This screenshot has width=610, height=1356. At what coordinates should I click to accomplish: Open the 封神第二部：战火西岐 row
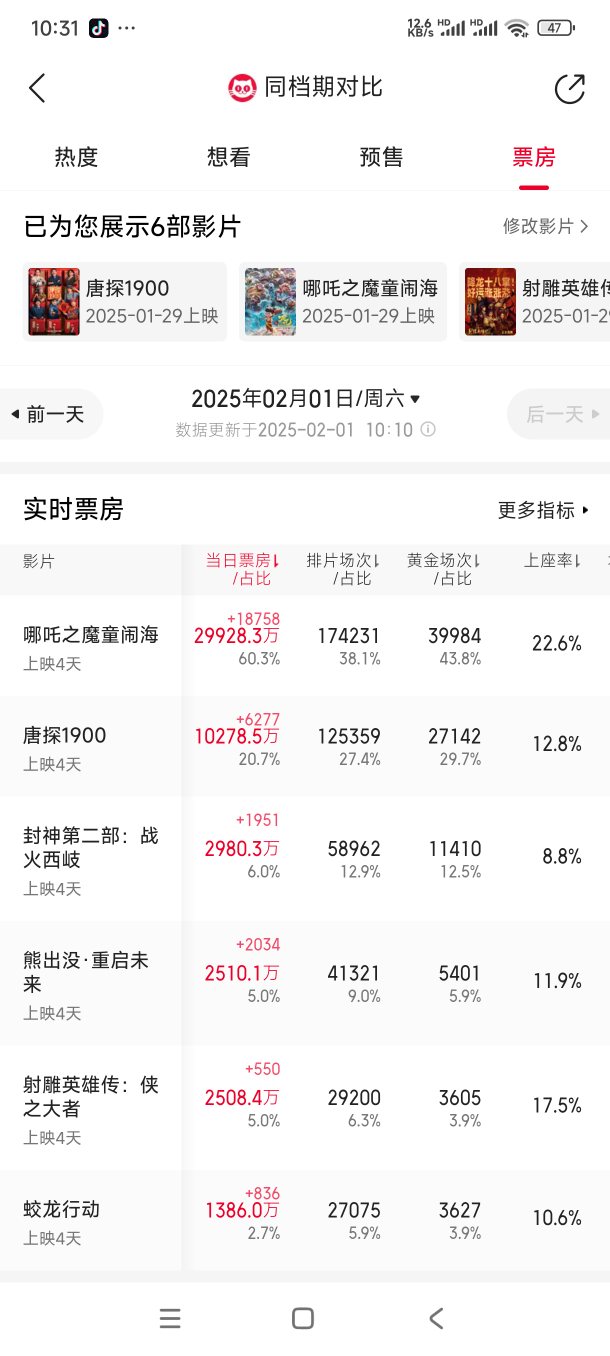pos(305,858)
